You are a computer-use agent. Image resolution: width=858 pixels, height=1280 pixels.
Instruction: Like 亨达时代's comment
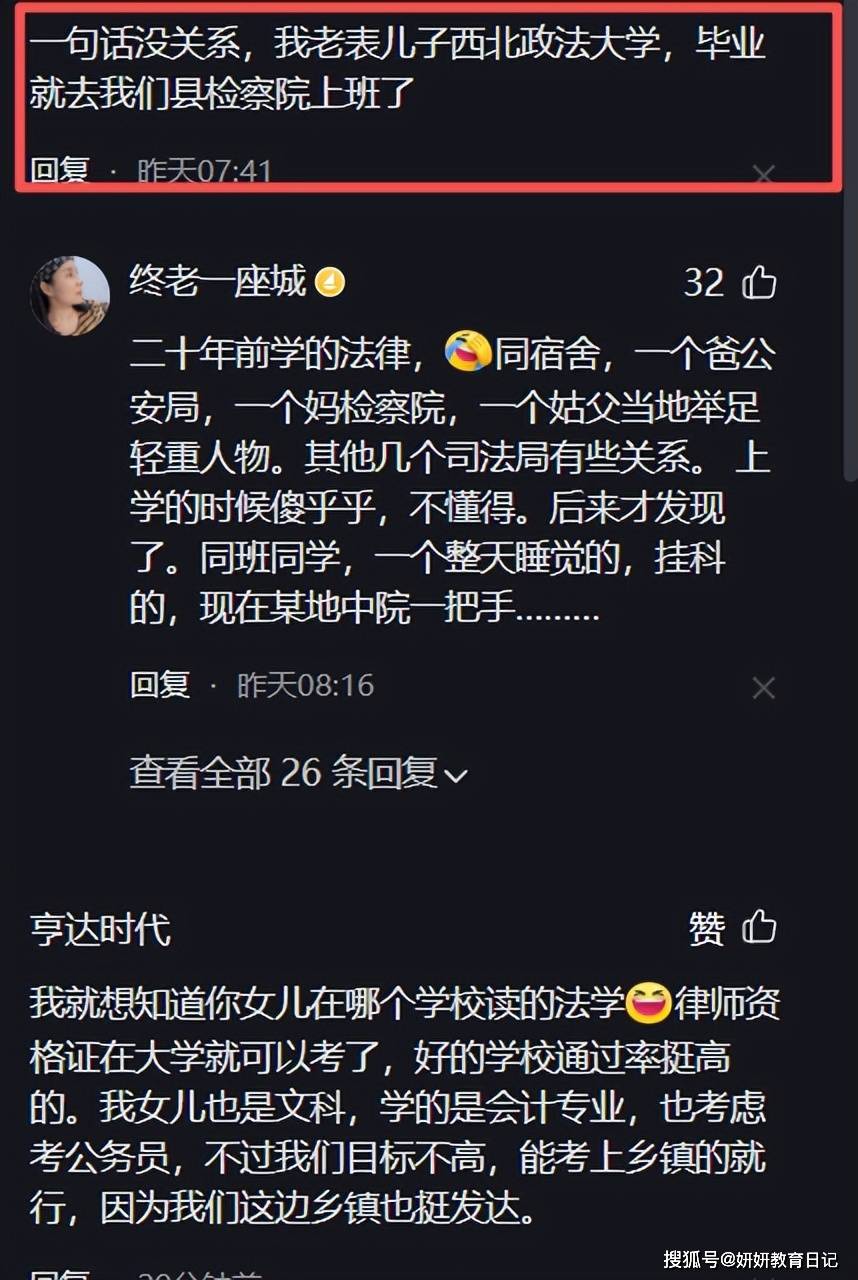click(x=759, y=928)
